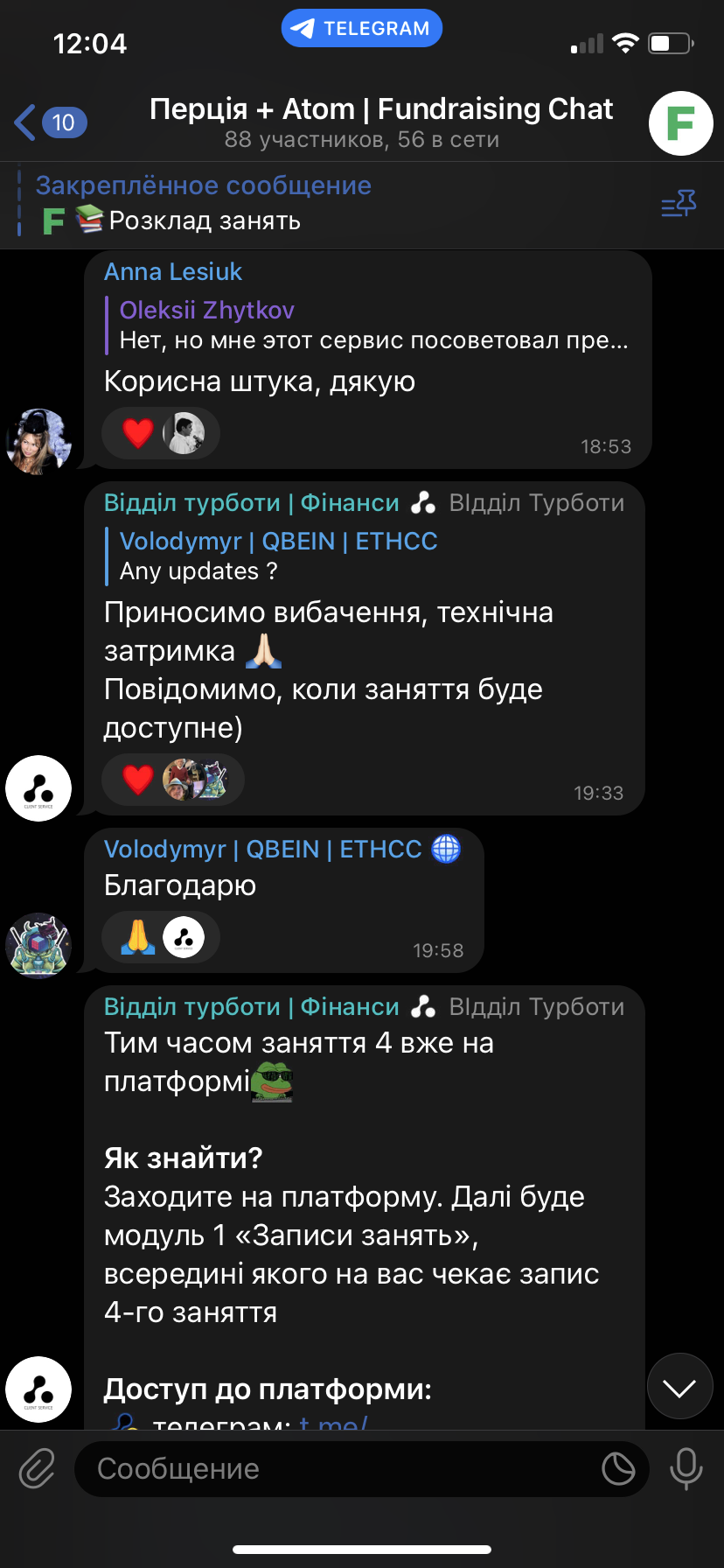Open sender name Anna Lesiuk

173,271
